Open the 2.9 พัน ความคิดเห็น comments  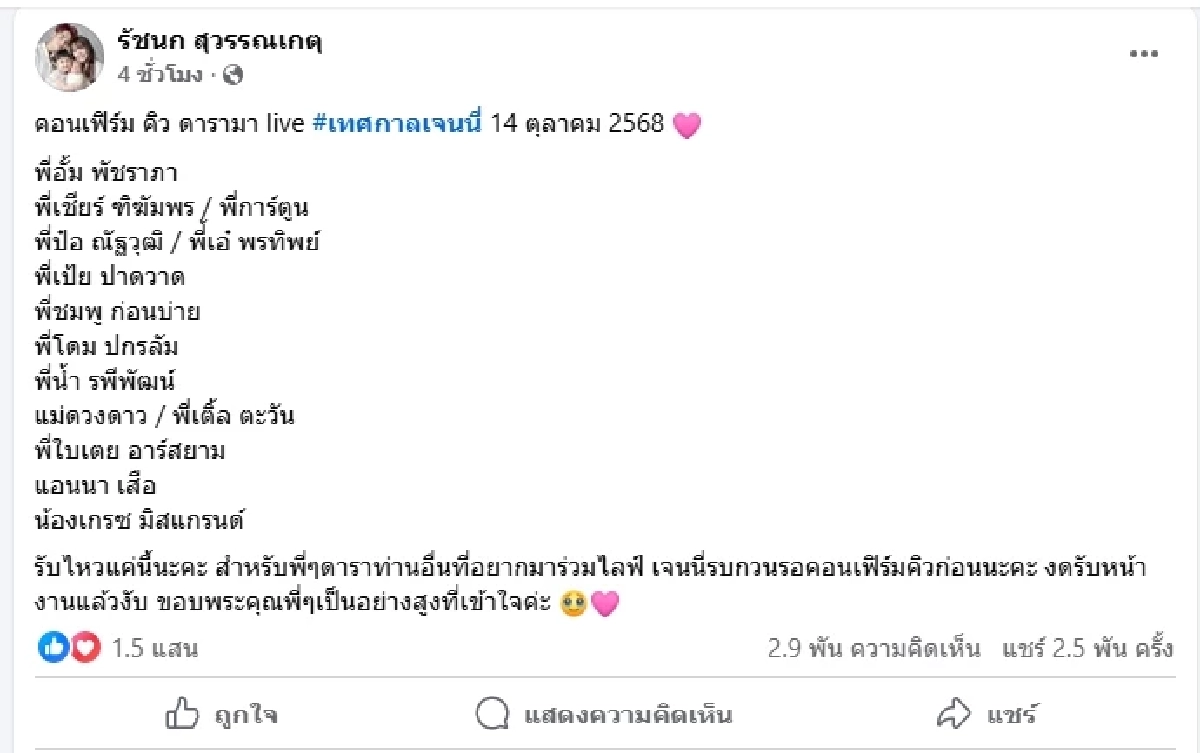[x=873, y=648]
